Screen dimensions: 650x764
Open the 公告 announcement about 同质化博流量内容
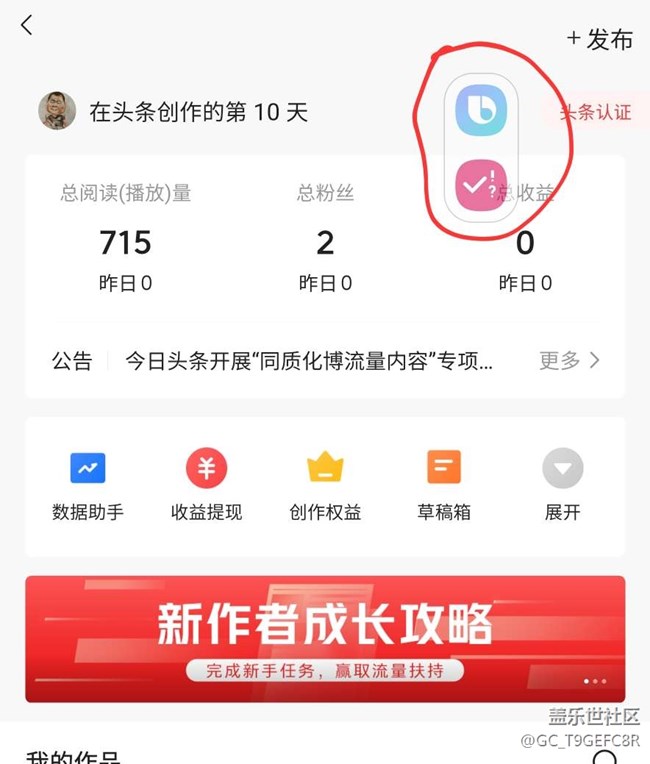click(x=308, y=360)
